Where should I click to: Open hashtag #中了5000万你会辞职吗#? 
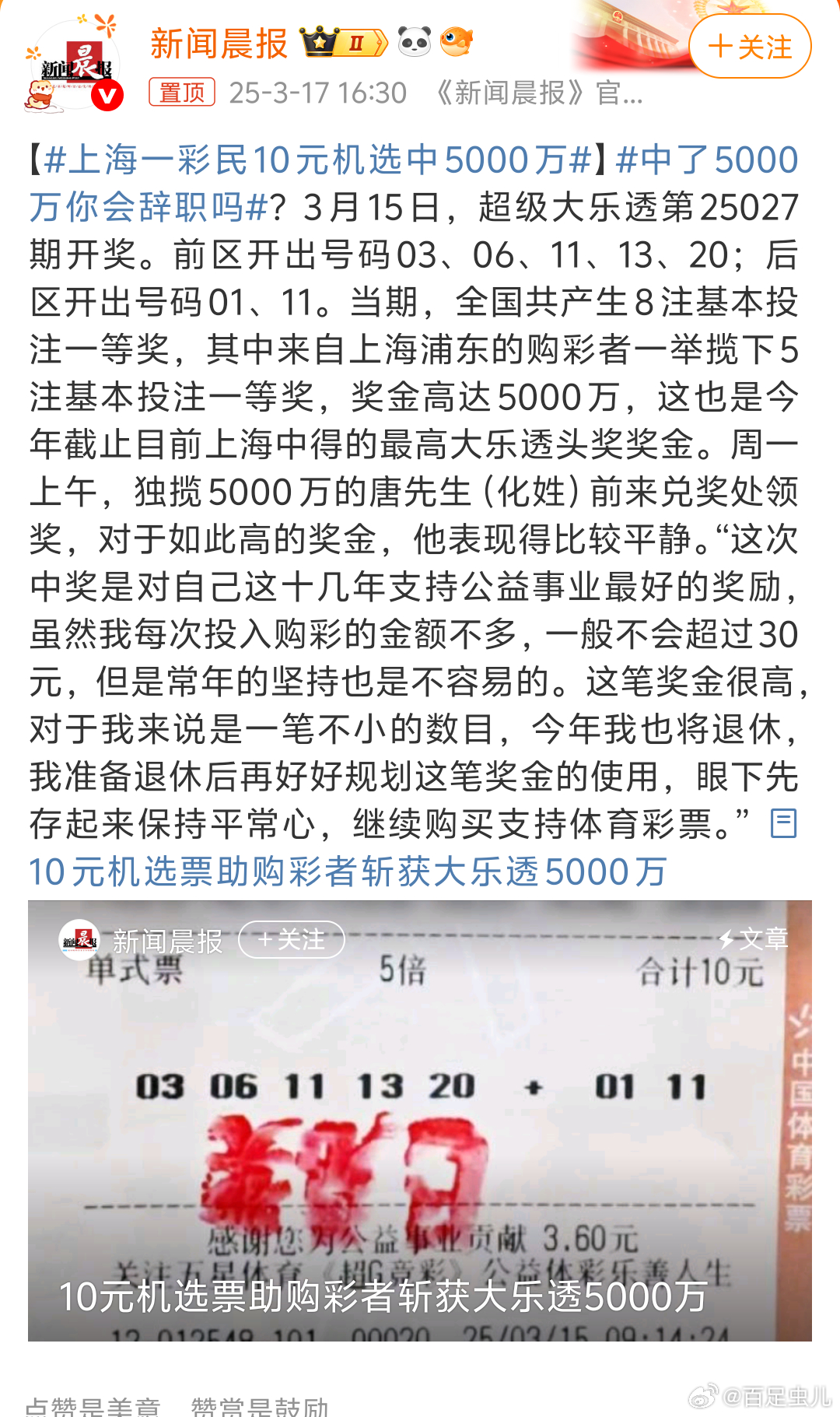[414, 184]
